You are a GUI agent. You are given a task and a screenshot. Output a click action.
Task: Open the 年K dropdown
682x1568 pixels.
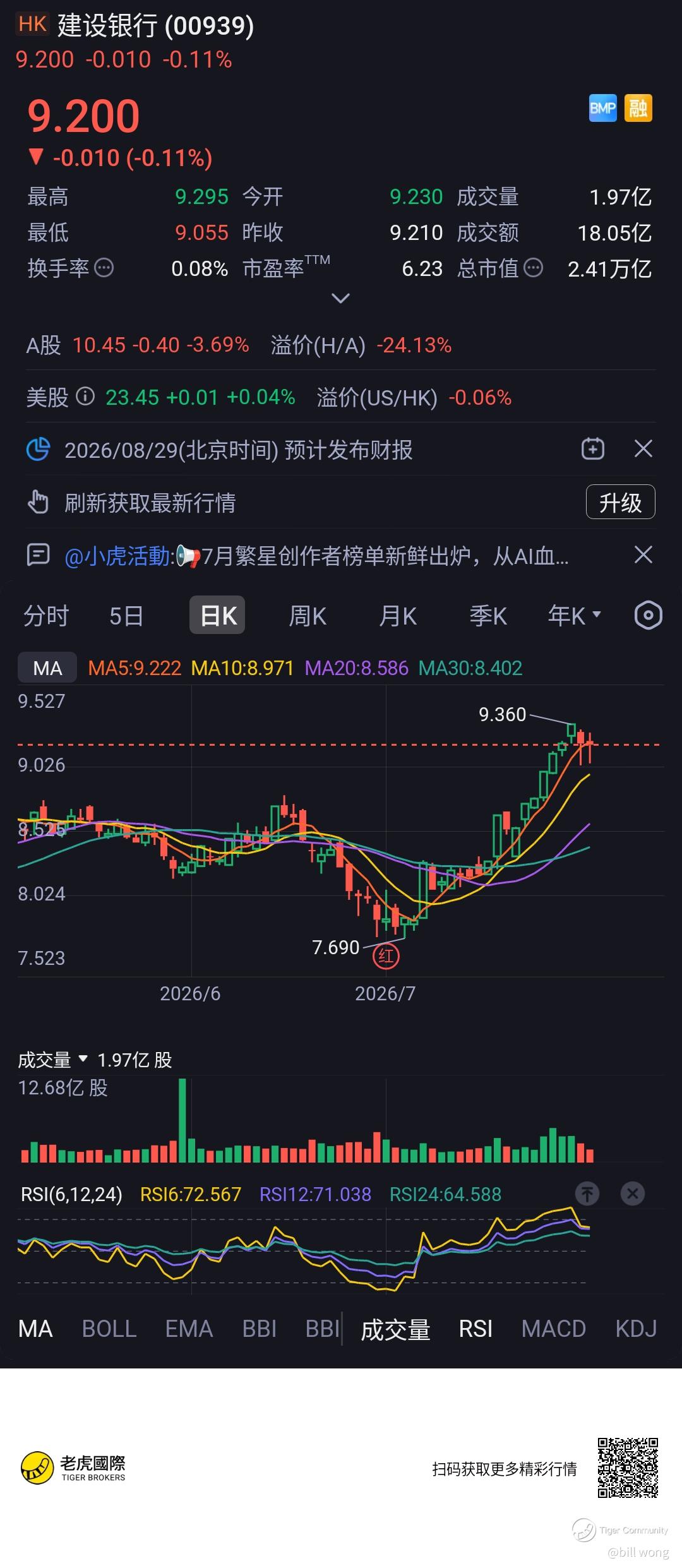point(574,615)
